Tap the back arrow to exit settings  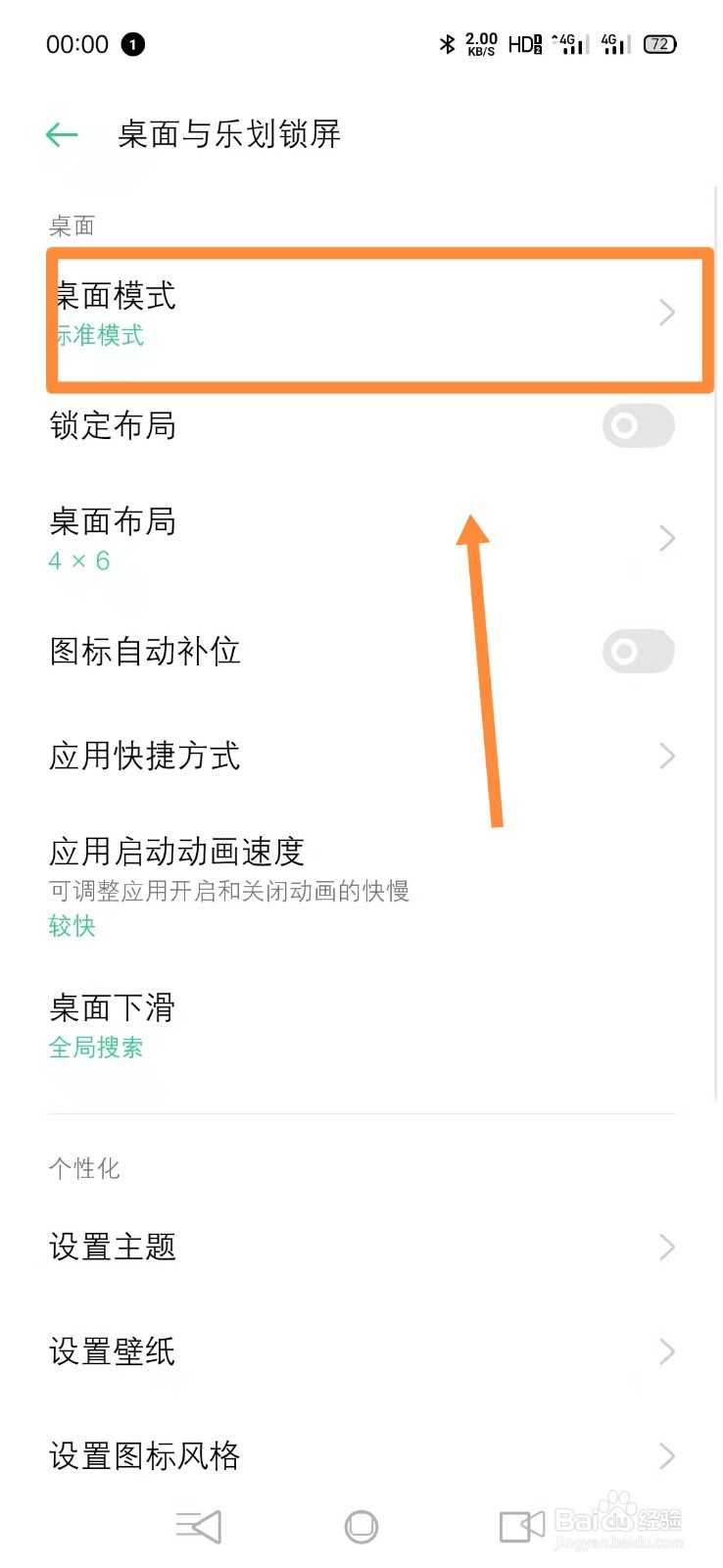pos(61,134)
